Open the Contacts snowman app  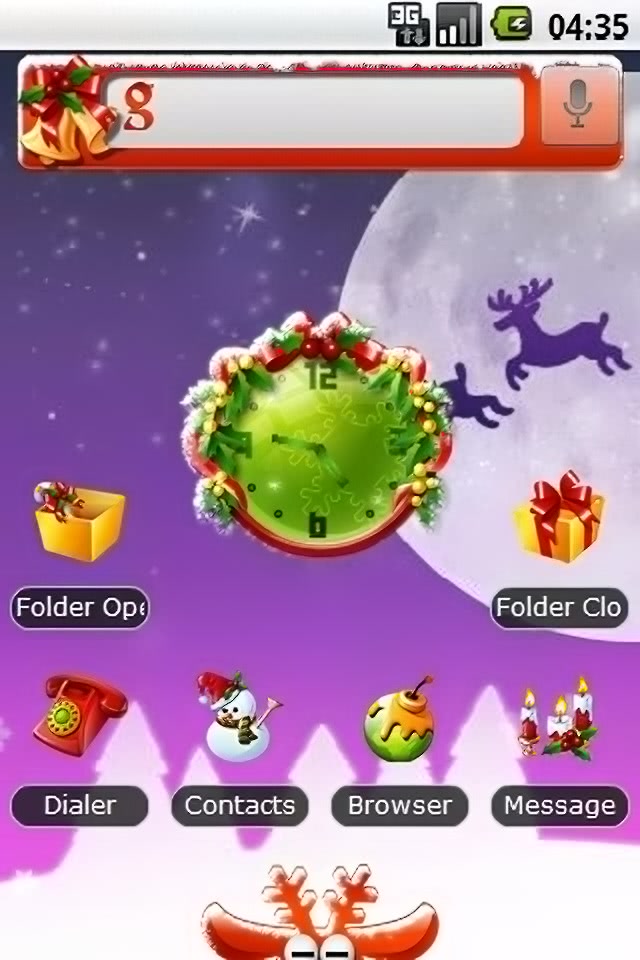click(x=239, y=718)
